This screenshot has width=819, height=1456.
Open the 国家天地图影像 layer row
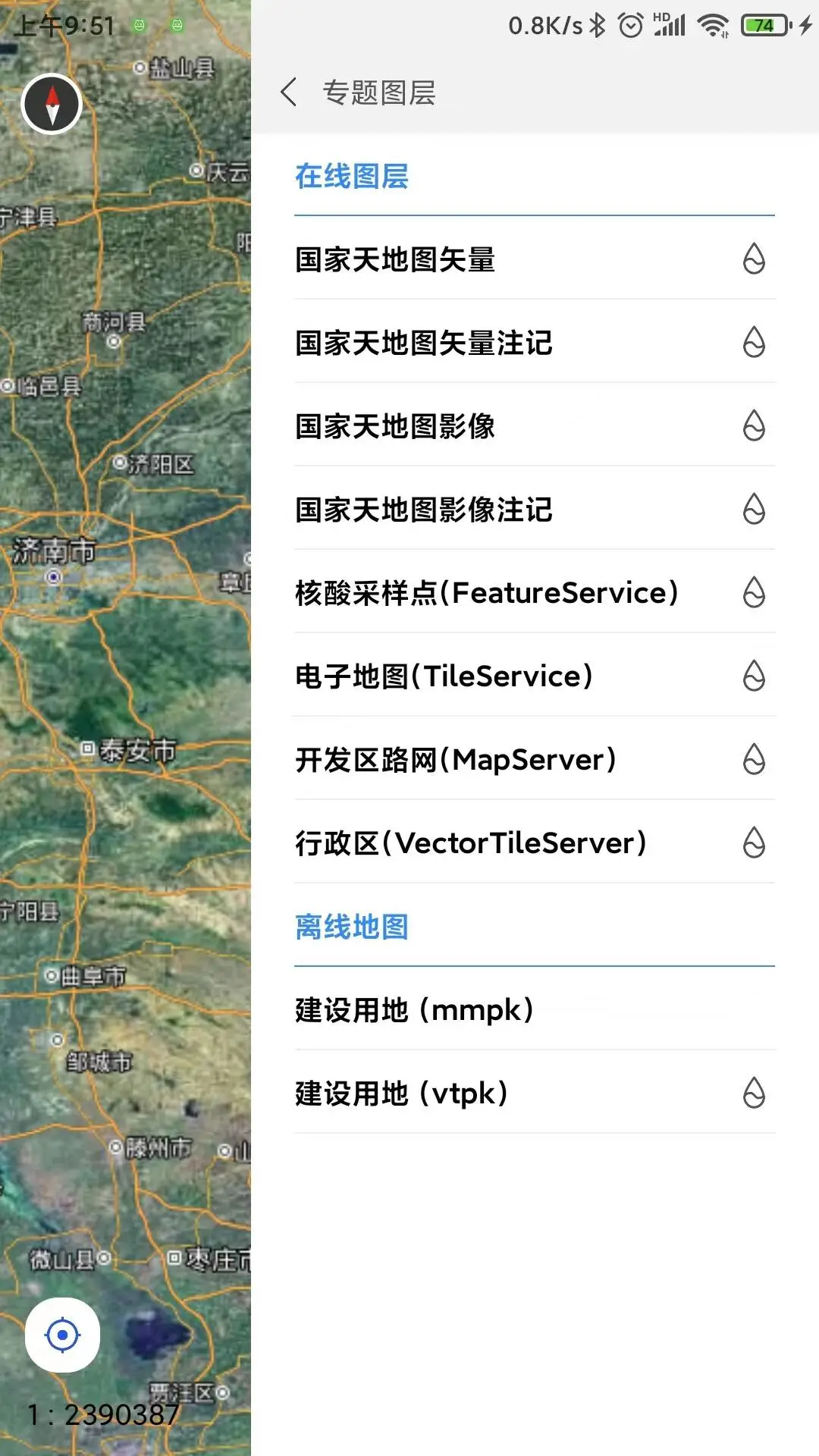pyautogui.click(x=395, y=426)
